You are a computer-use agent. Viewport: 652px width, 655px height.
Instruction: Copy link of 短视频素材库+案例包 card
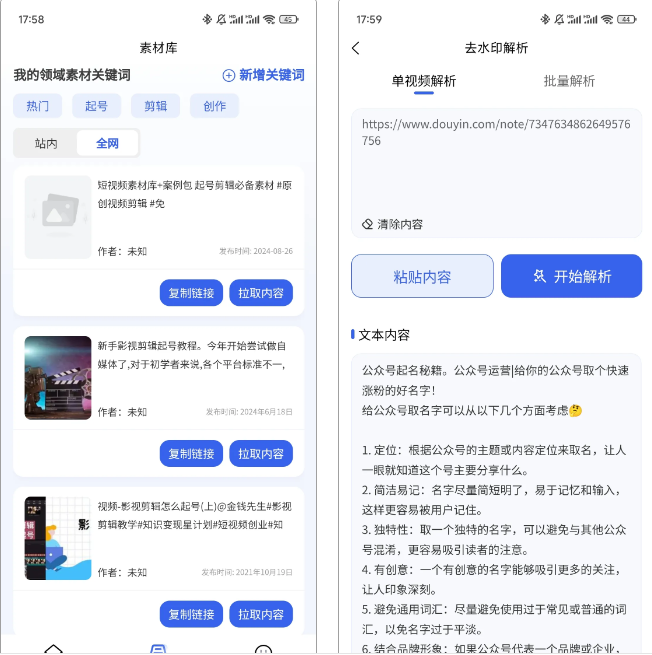pos(191,293)
